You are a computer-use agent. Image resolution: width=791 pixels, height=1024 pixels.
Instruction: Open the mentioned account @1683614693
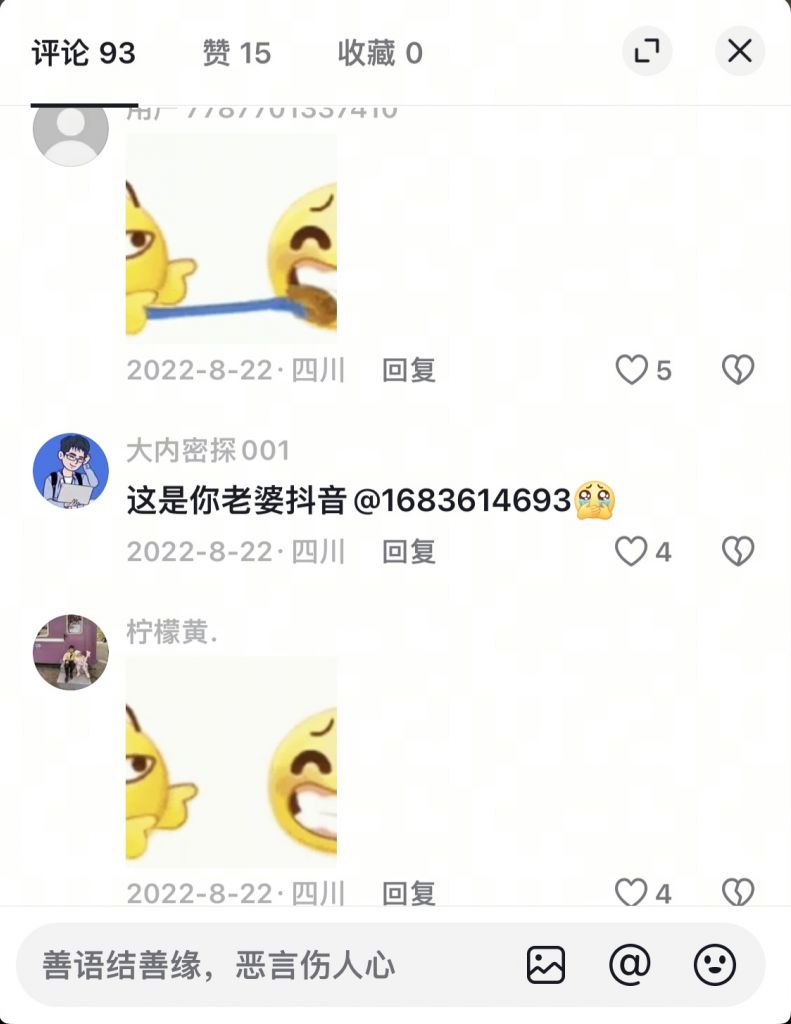(x=462, y=500)
